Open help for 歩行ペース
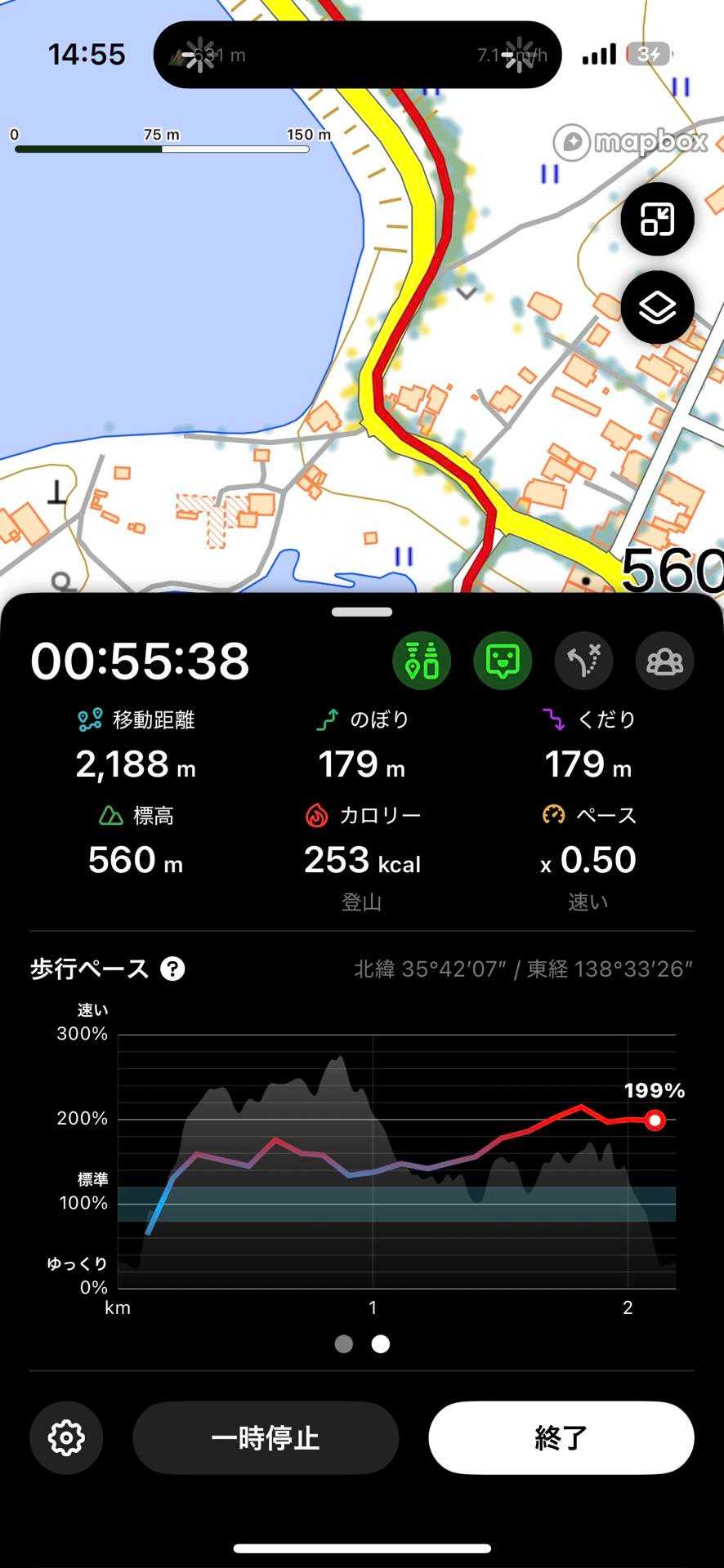Screen dimensions: 724x1568 172,969
